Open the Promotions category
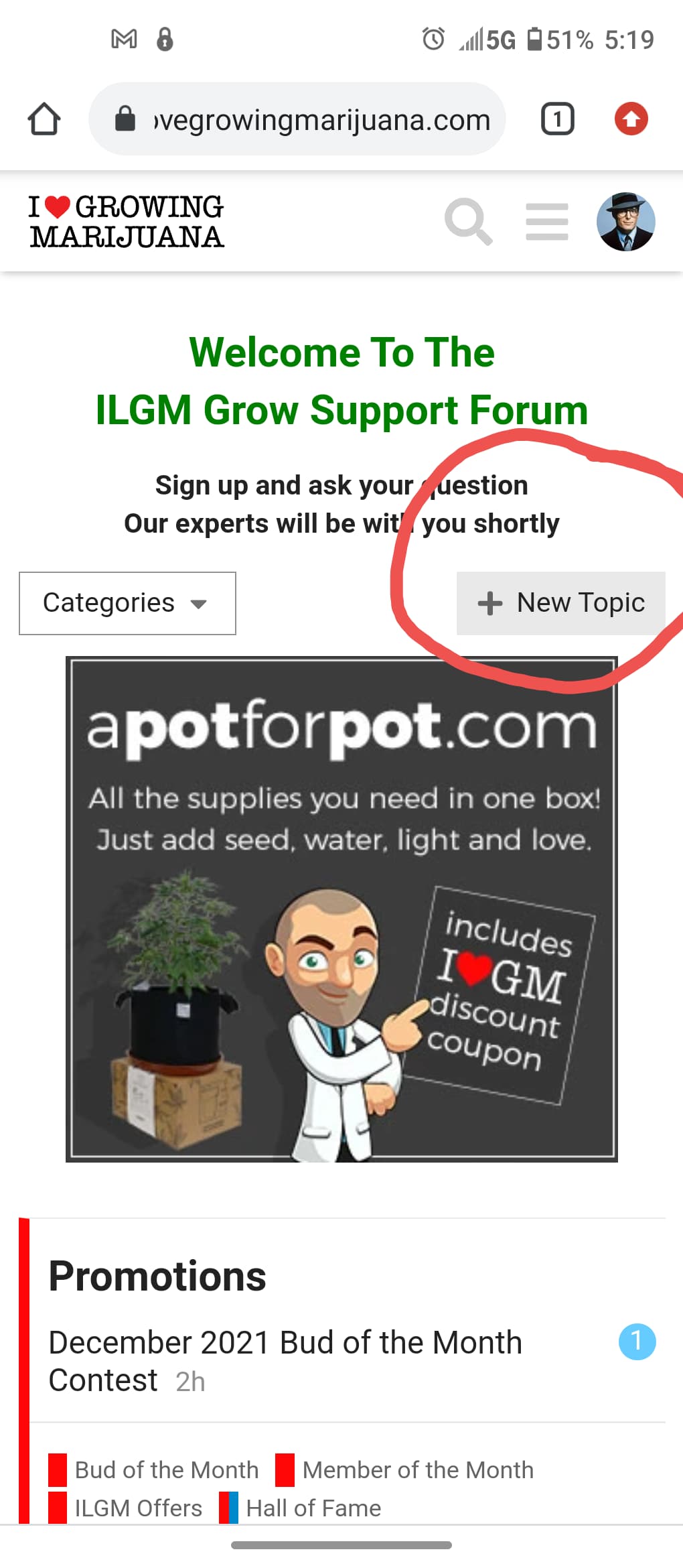 [157, 1276]
